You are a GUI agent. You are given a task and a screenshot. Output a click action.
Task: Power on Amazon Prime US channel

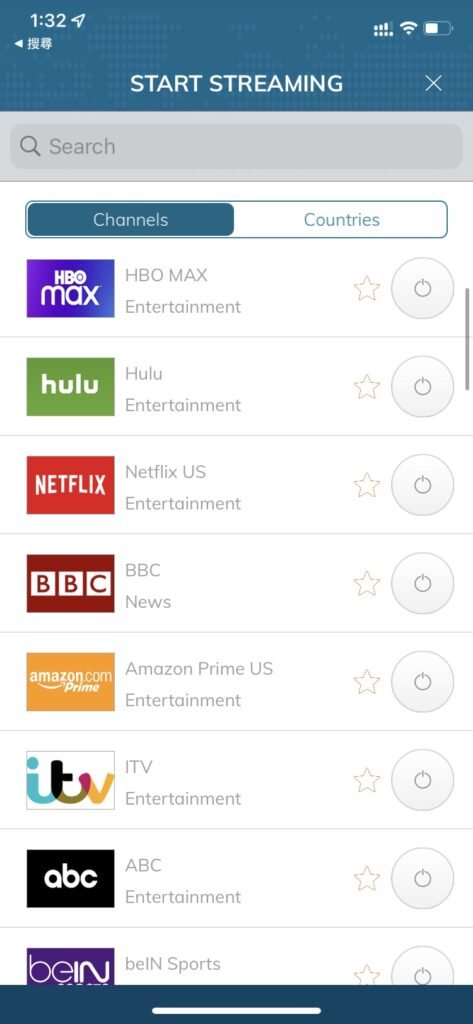[422, 682]
